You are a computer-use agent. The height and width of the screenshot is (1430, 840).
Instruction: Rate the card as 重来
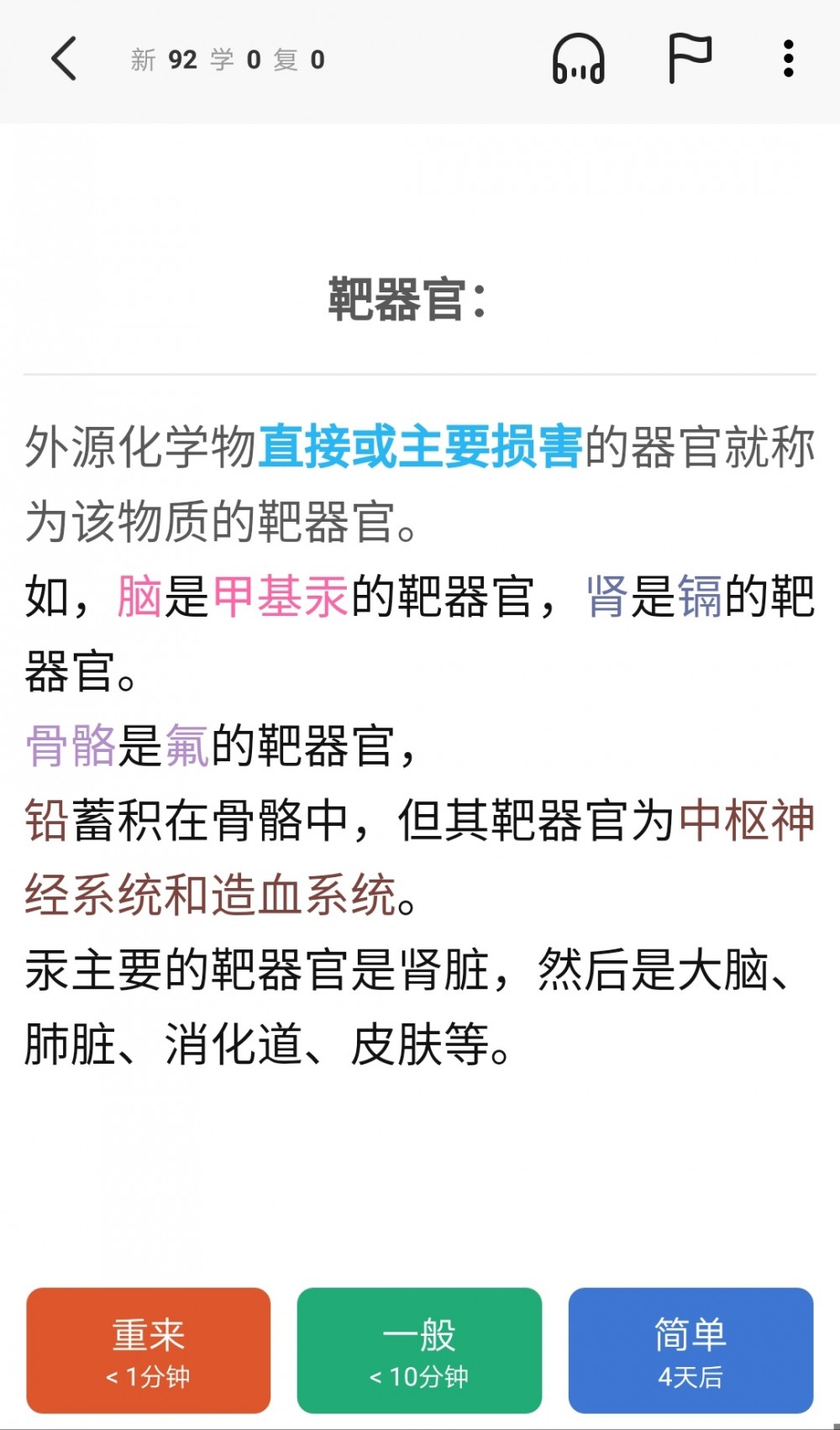click(x=149, y=1350)
